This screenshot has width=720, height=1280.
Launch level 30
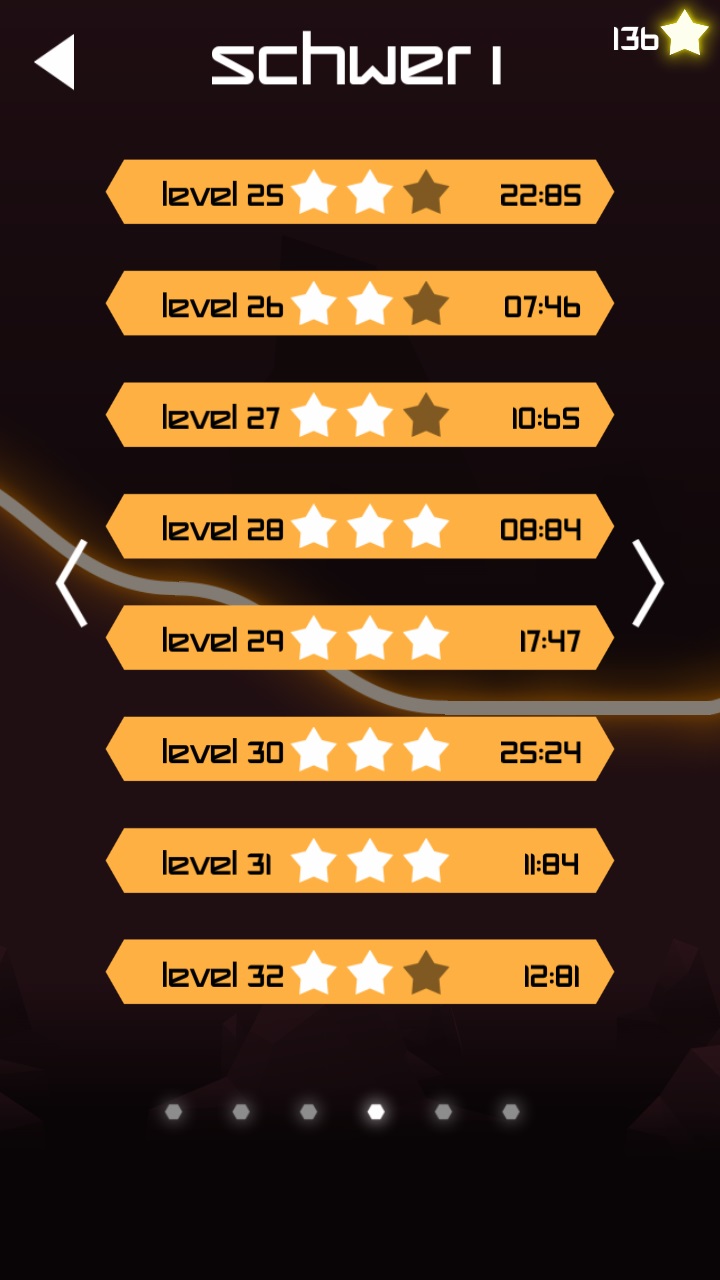[360, 749]
